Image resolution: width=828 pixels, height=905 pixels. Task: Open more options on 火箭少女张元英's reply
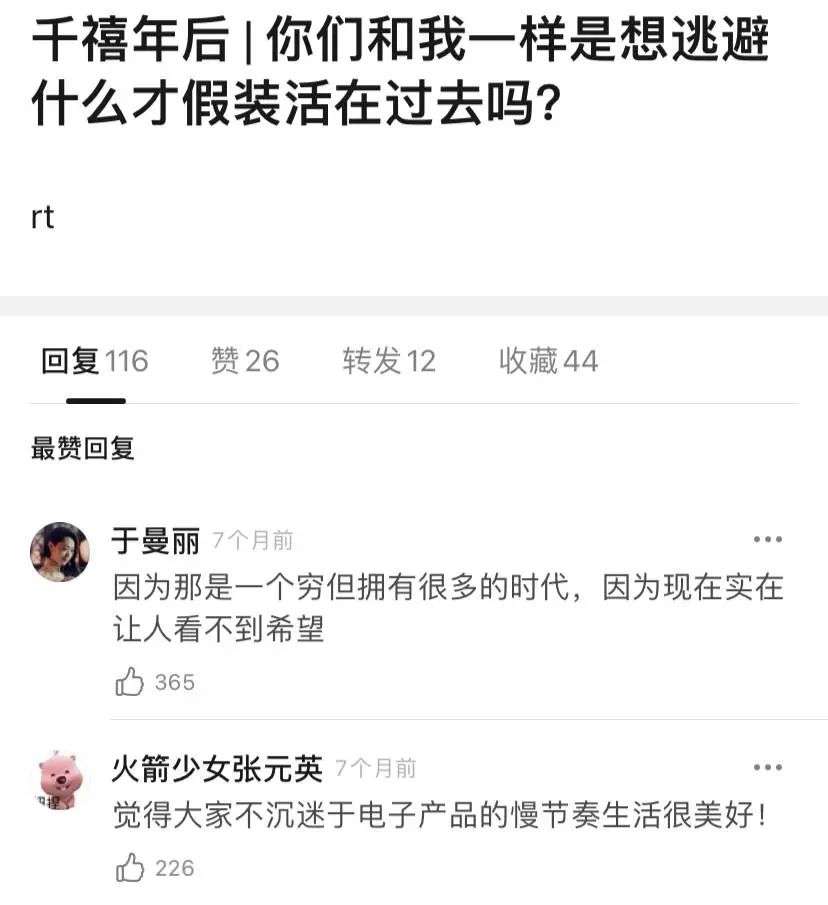(767, 768)
